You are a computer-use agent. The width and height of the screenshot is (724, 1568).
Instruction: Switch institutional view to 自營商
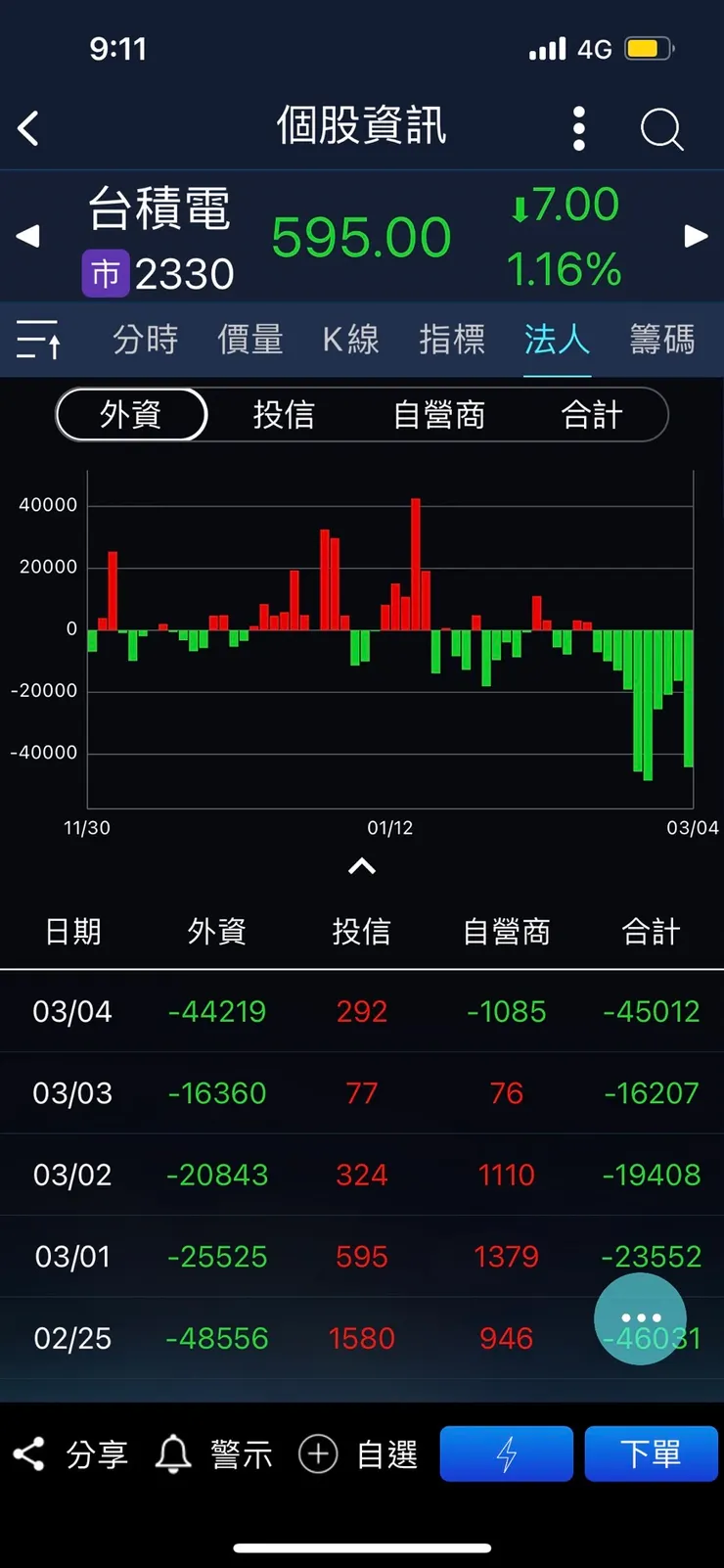point(437,415)
